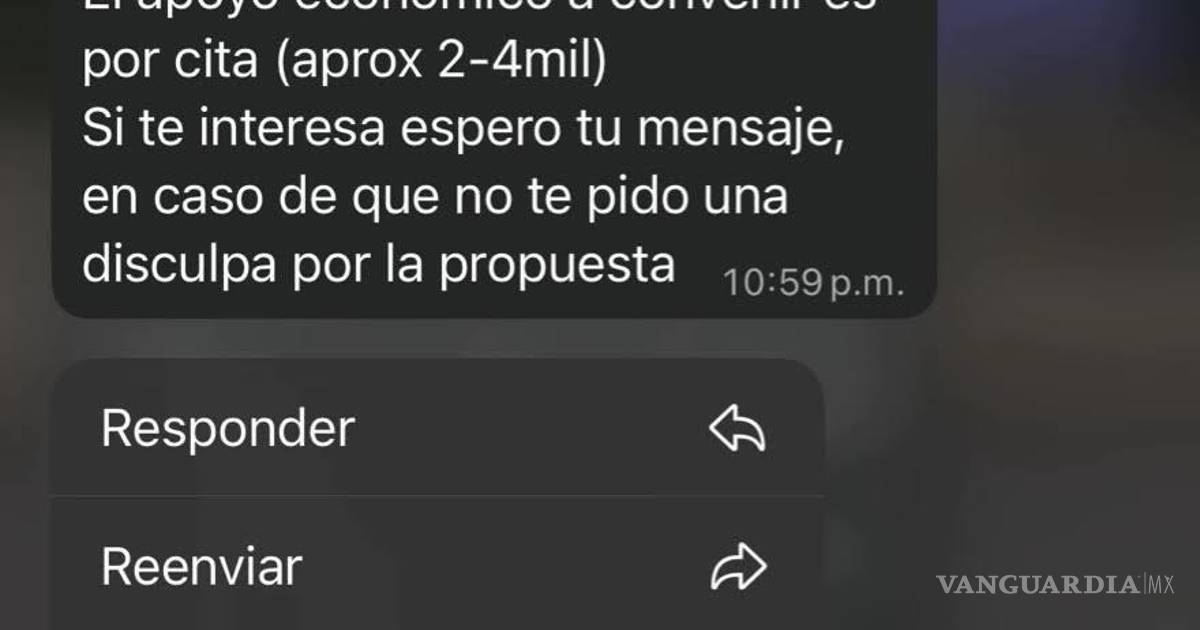Choose Reenviar to forward the message
Screen dimensions: 1200x630
(x=435, y=567)
